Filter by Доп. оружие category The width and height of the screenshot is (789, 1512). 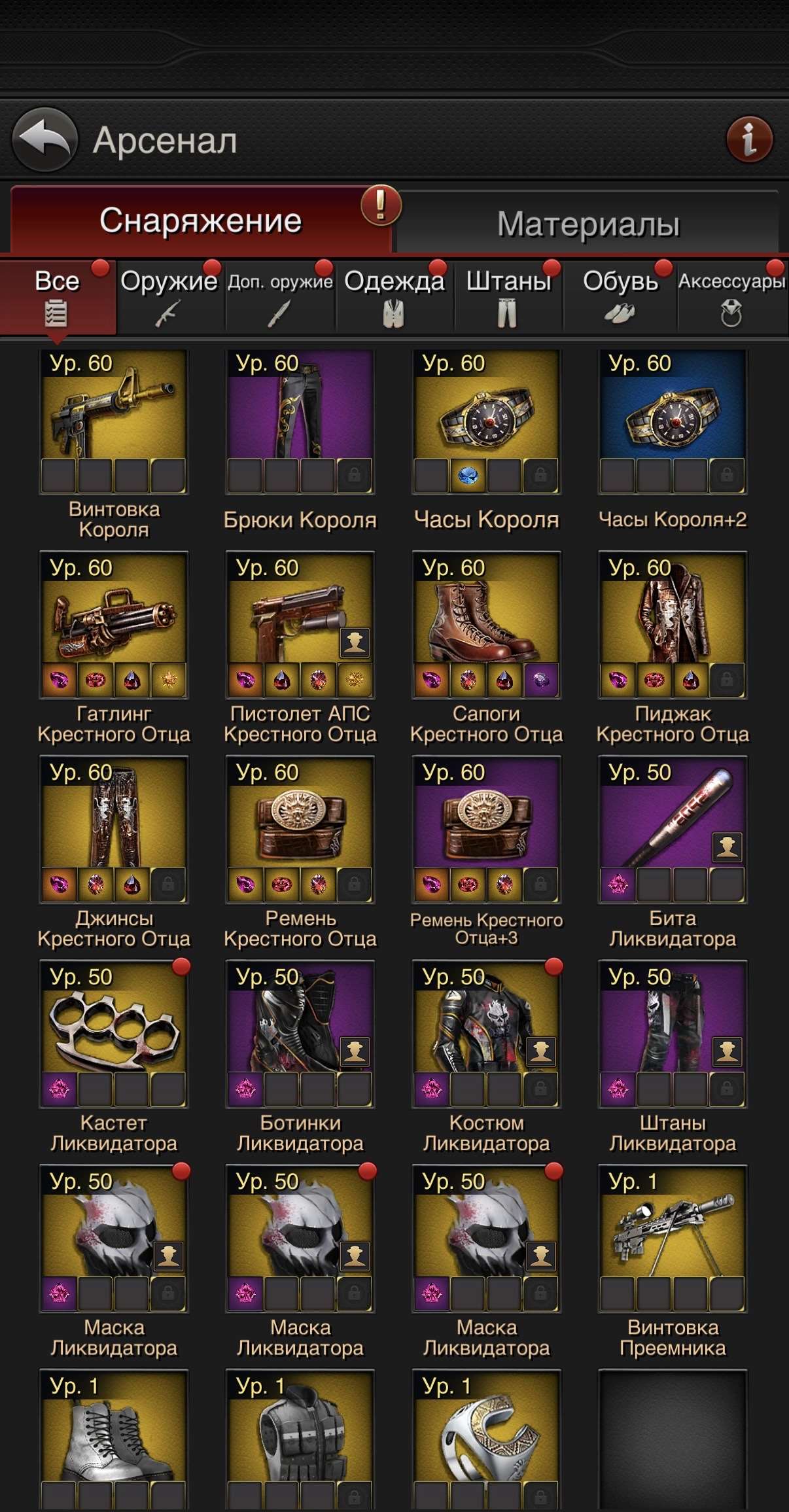click(x=280, y=297)
